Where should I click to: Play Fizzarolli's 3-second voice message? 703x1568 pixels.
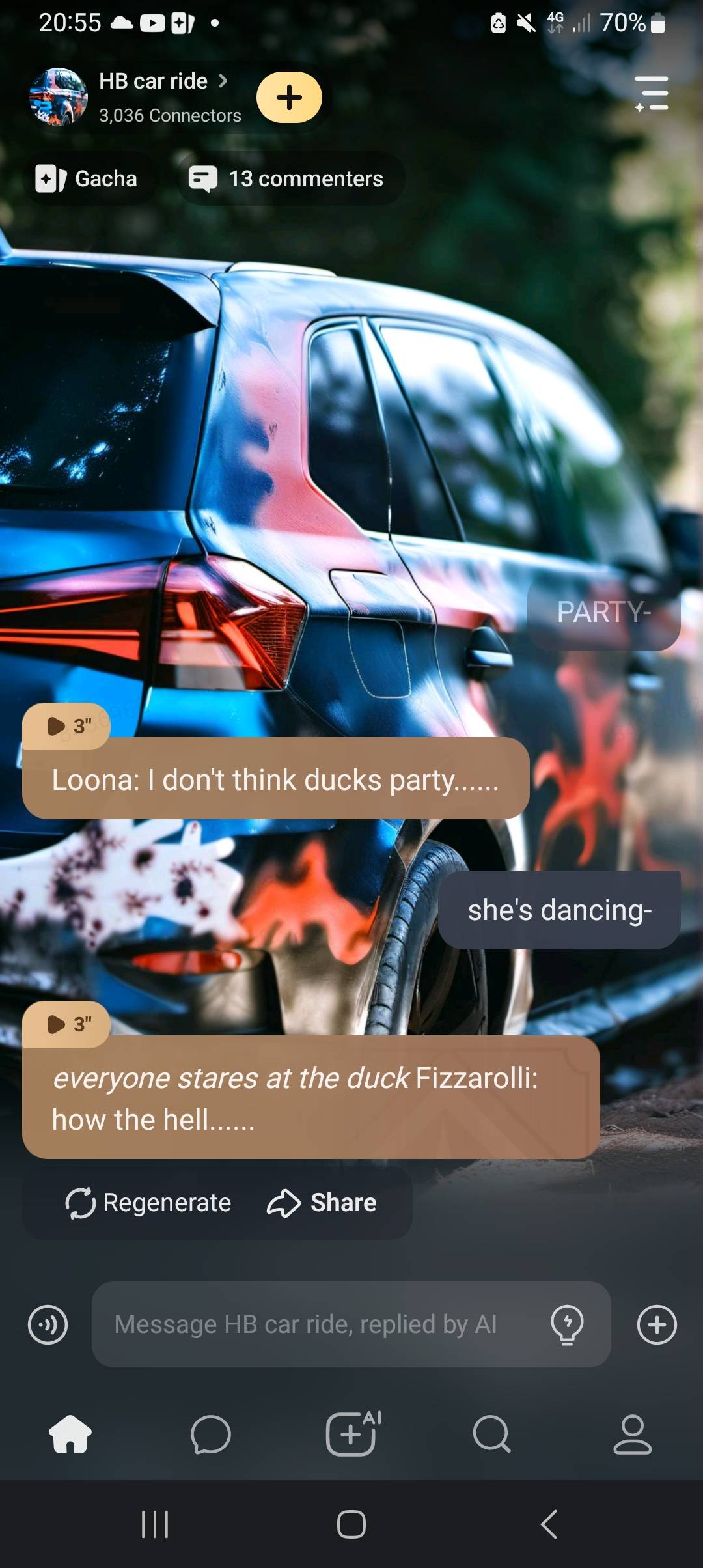66,1024
